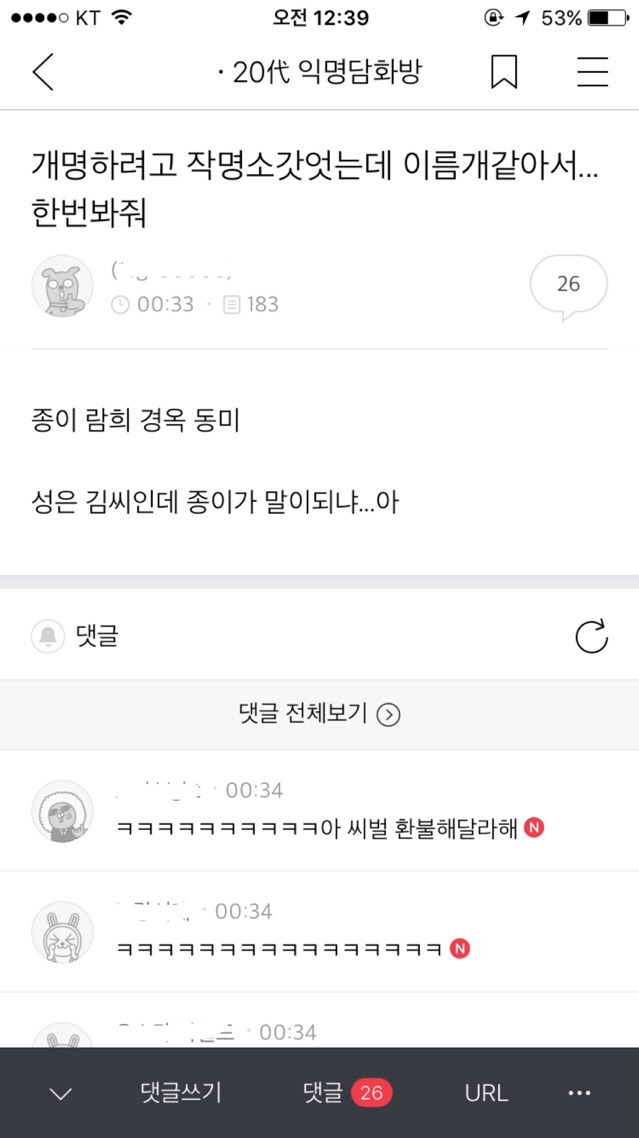The height and width of the screenshot is (1138, 639).
Task: Tap the comment notification bell
Action: (48, 636)
